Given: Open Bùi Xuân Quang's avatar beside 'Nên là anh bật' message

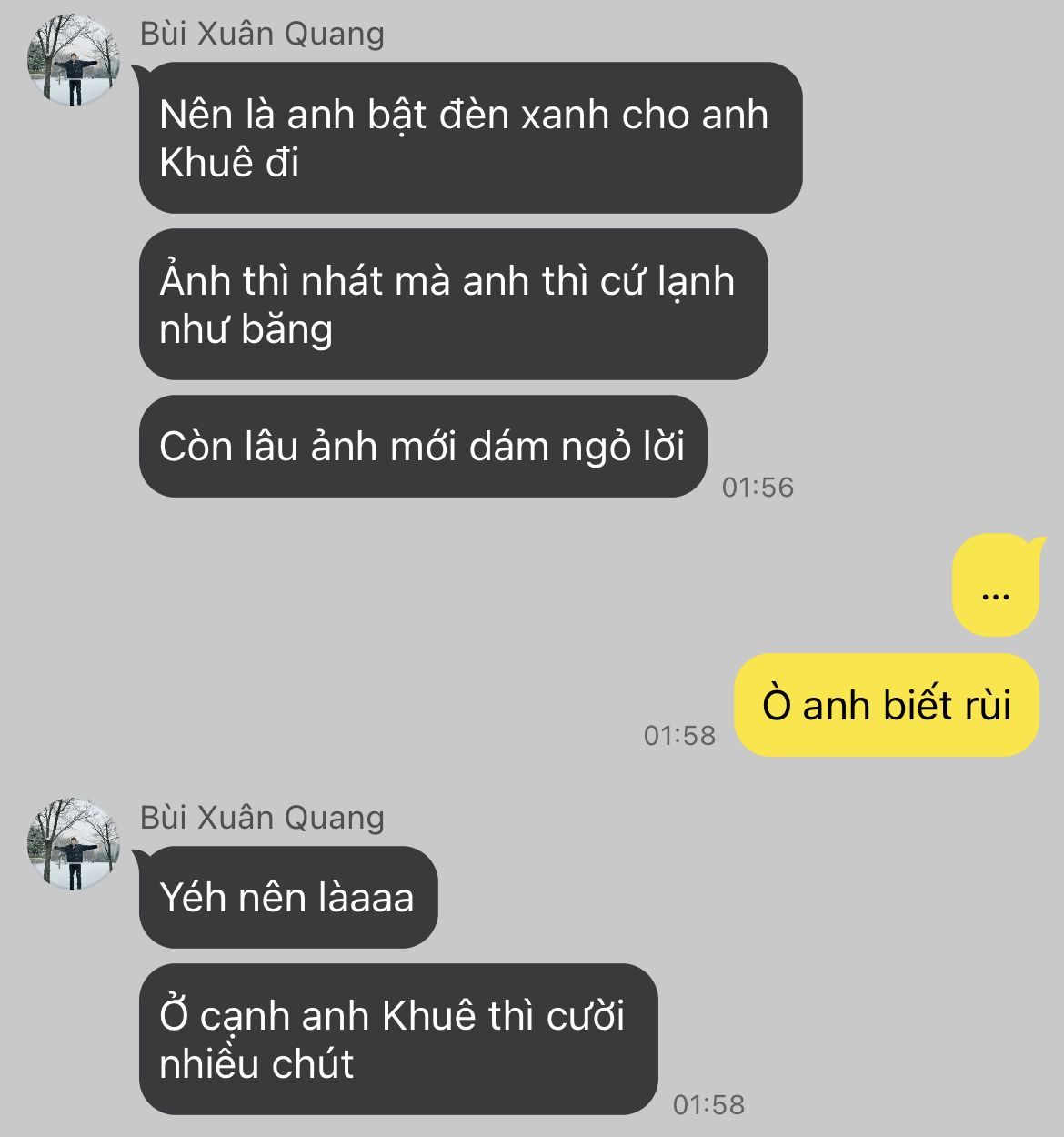Looking at the screenshot, I should pos(74,60).
